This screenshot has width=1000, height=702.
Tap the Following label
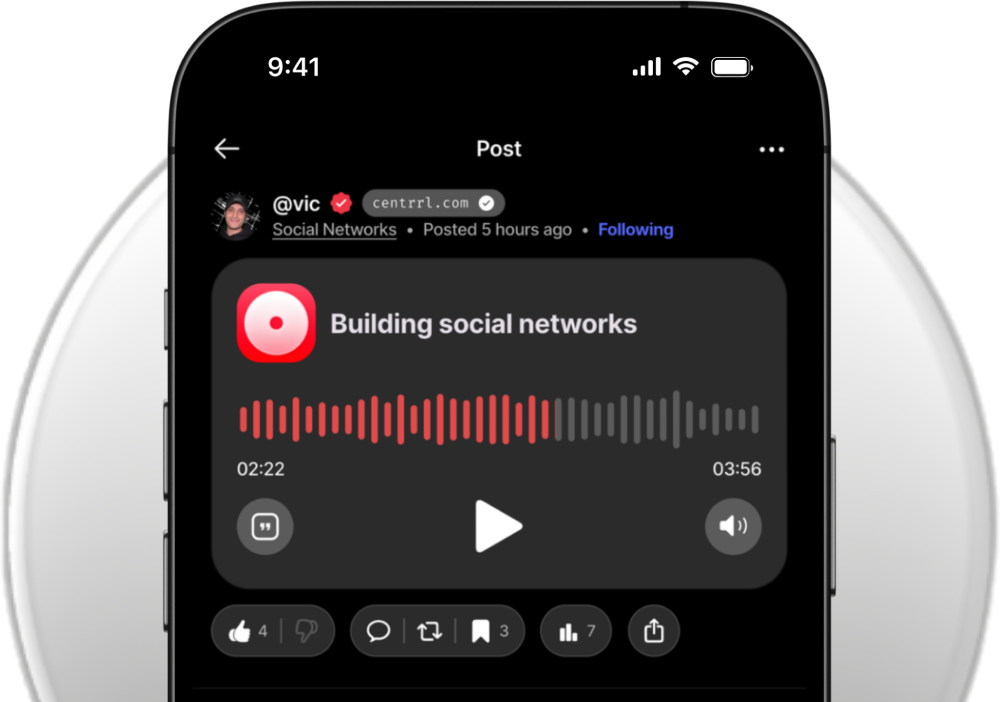coord(635,230)
